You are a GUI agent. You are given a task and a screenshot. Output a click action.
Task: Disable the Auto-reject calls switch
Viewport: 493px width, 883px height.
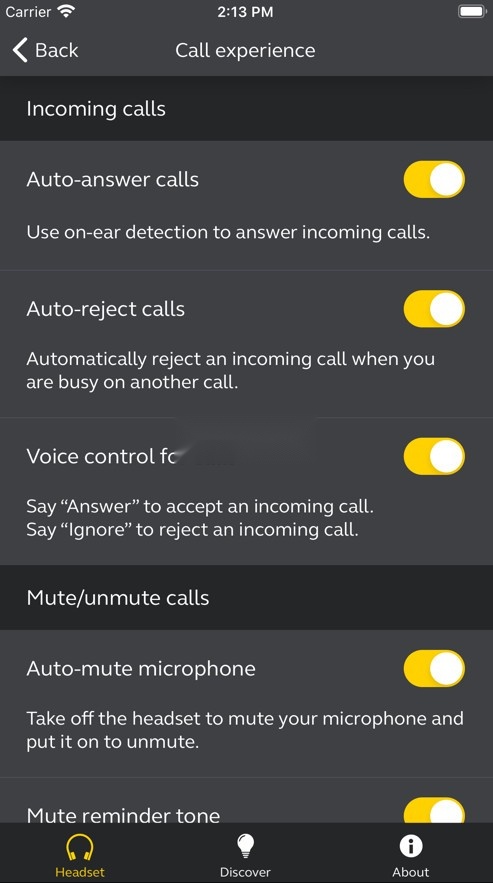[434, 309]
